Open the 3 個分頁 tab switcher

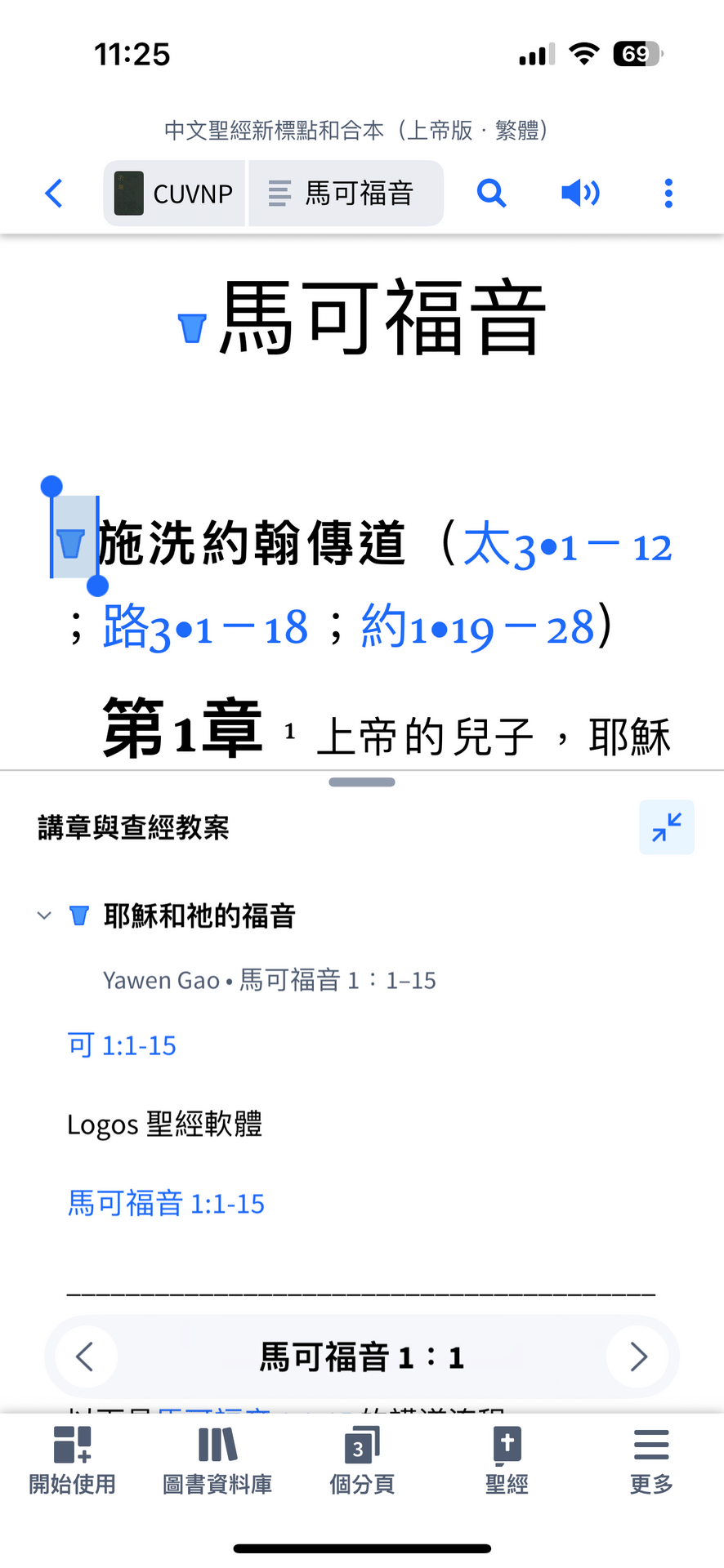click(x=362, y=1460)
